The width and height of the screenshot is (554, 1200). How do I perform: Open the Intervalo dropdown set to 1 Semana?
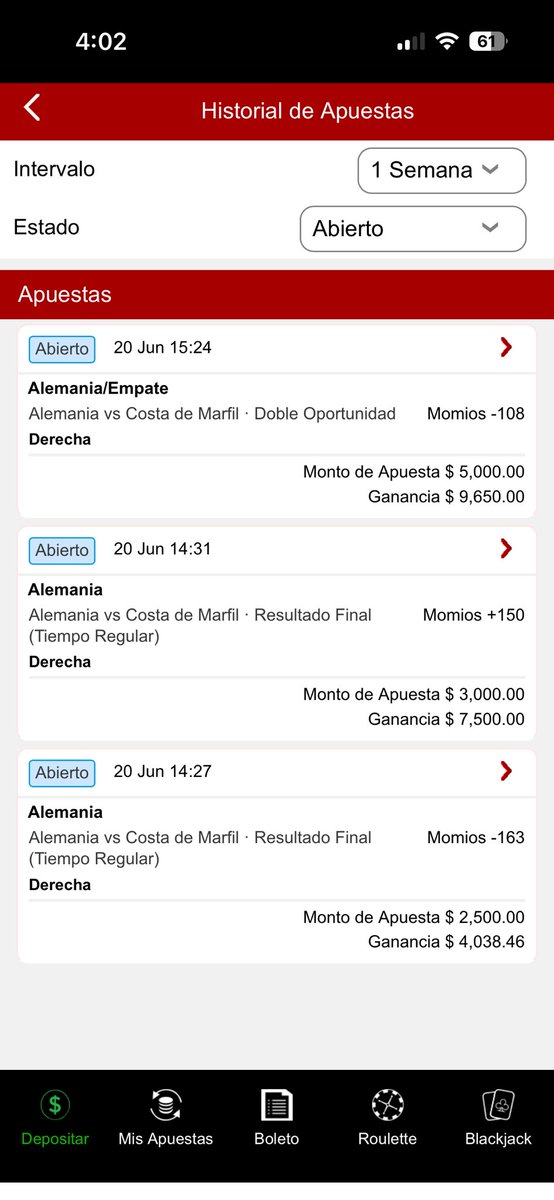pyautogui.click(x=442, y=170)
